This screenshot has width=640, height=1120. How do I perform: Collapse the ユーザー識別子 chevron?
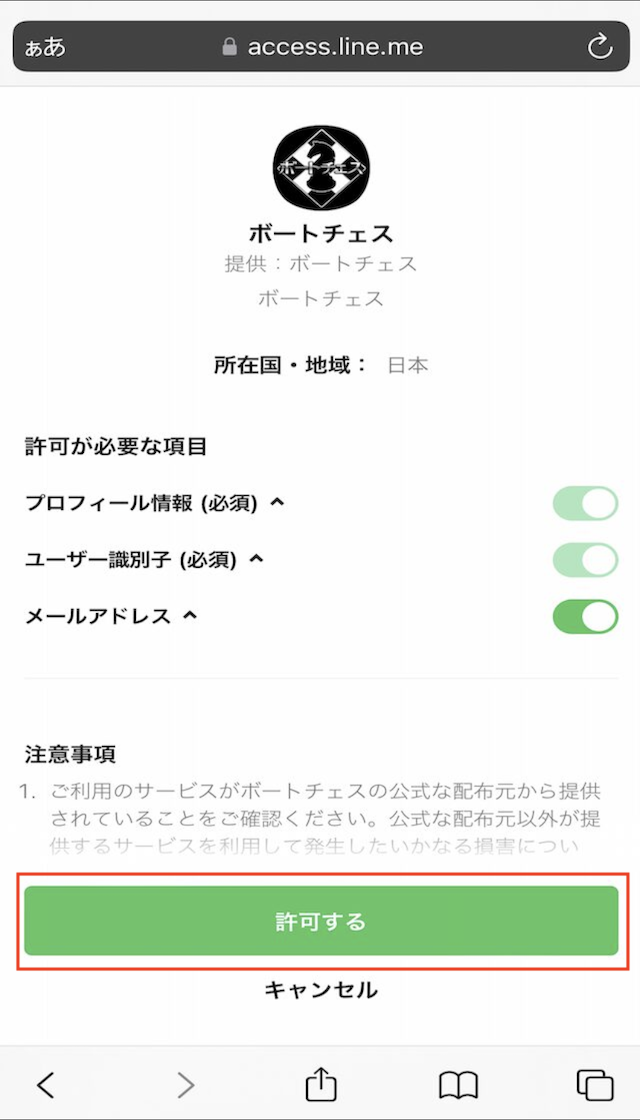click(x=256, y=559)
